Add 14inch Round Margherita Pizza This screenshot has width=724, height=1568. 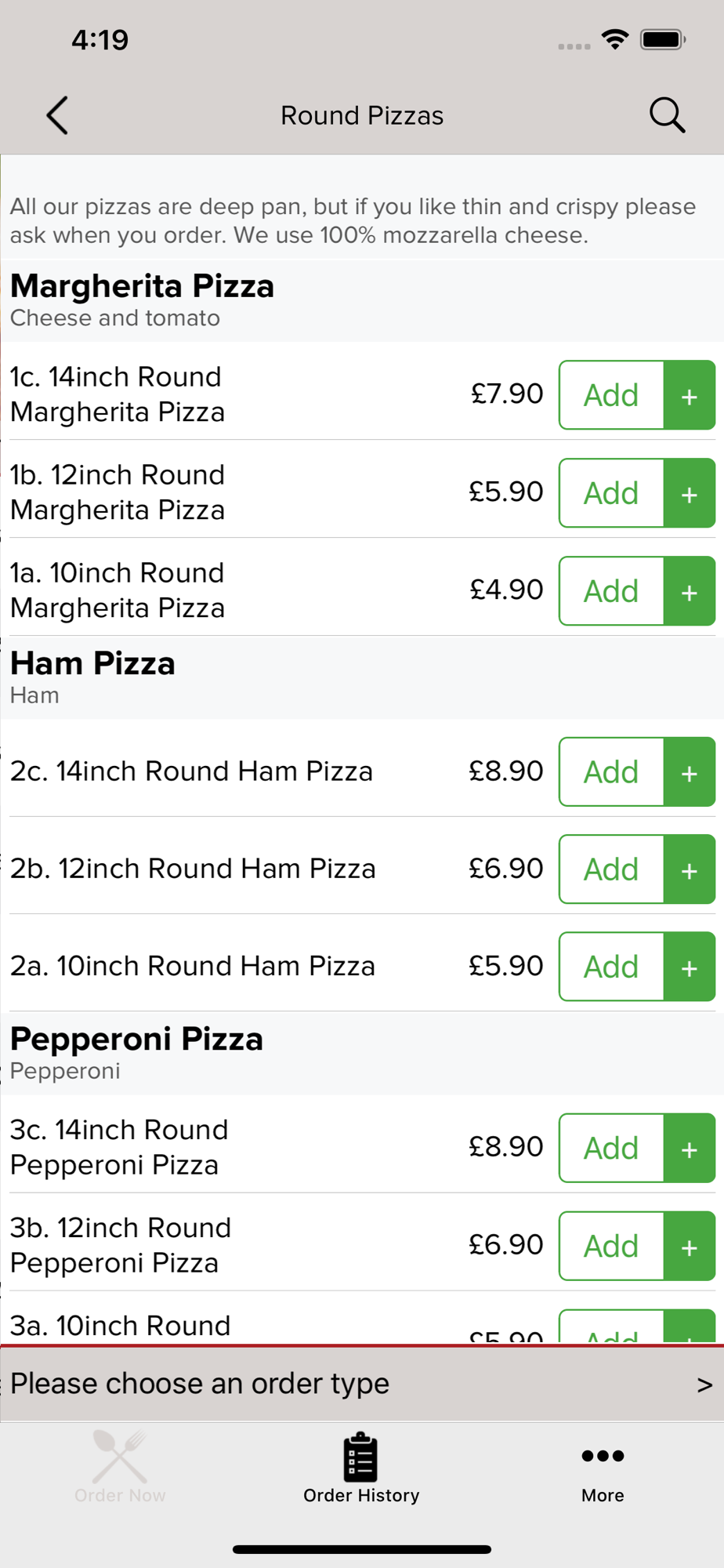(x=637, y=395)
